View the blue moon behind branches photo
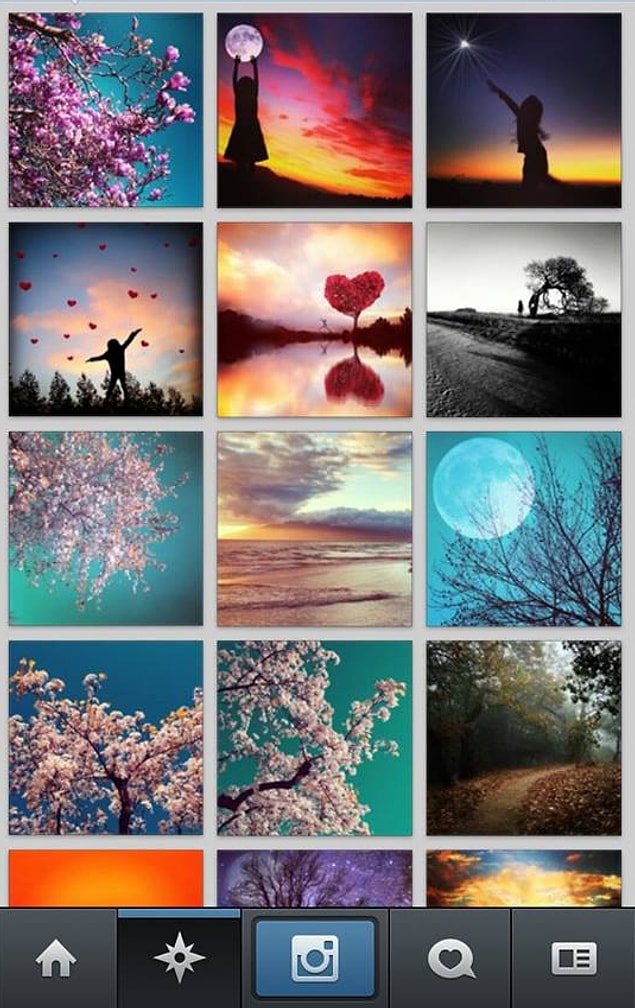635x1008 pixels. click(x=524, y=528)
